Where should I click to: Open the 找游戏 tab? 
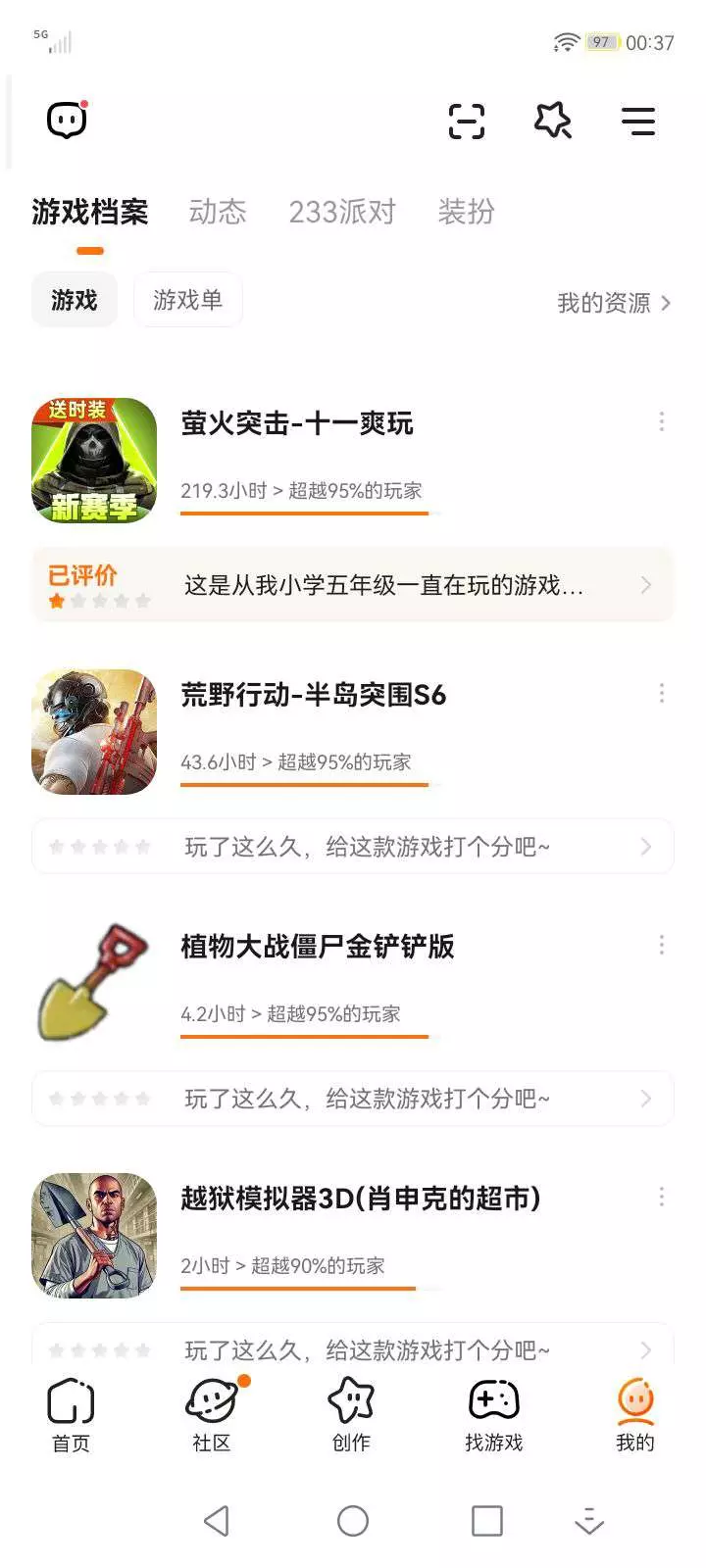pos(494,1415)
